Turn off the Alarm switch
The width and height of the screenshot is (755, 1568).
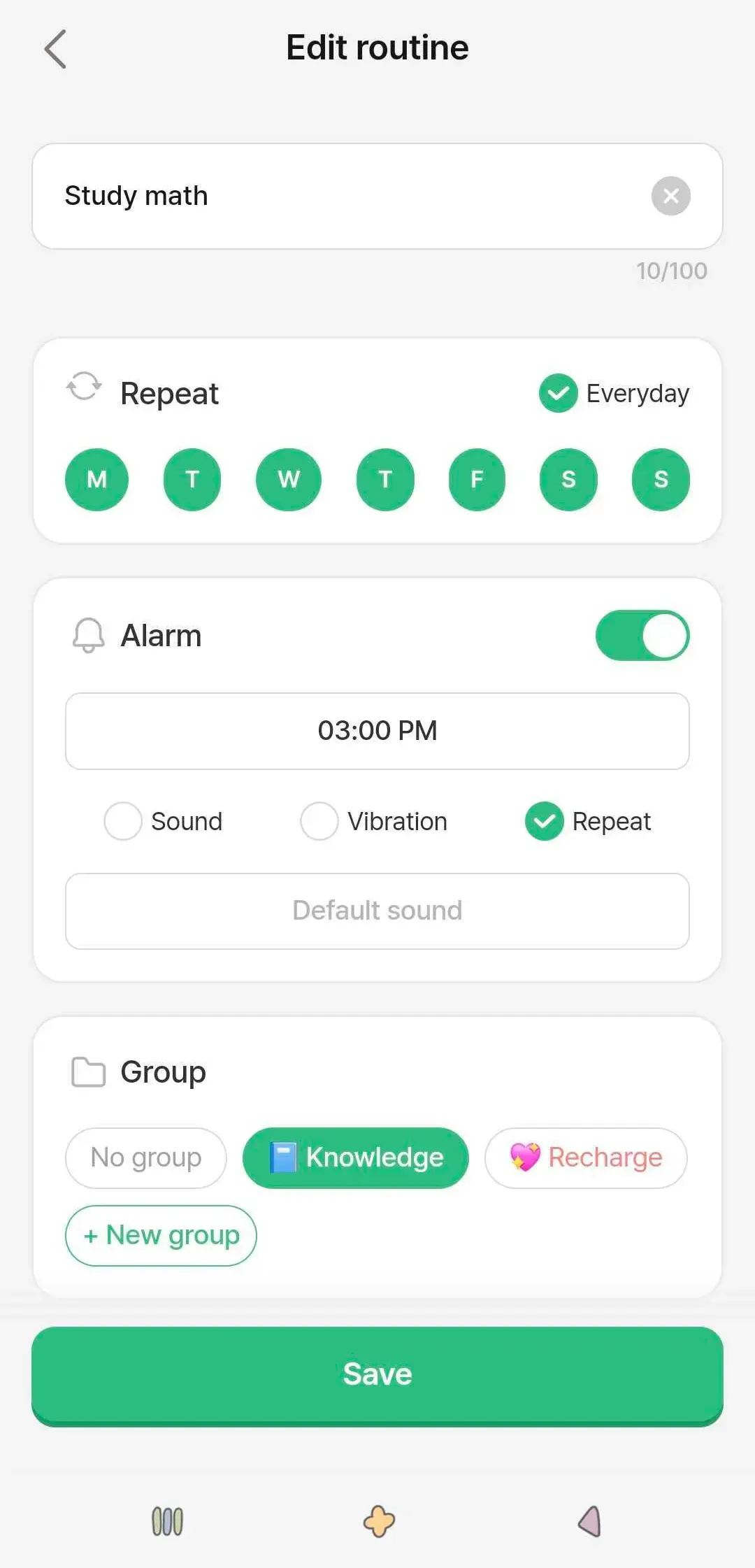pyautogui.click(x=642, y=635)
